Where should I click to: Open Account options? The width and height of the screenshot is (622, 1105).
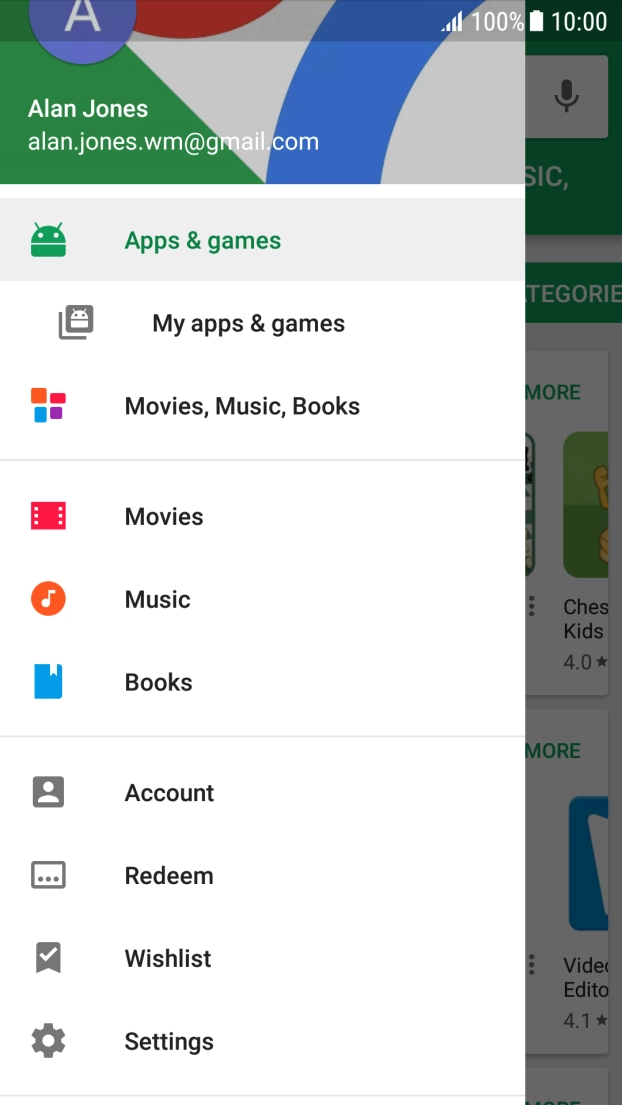point(169,793)
